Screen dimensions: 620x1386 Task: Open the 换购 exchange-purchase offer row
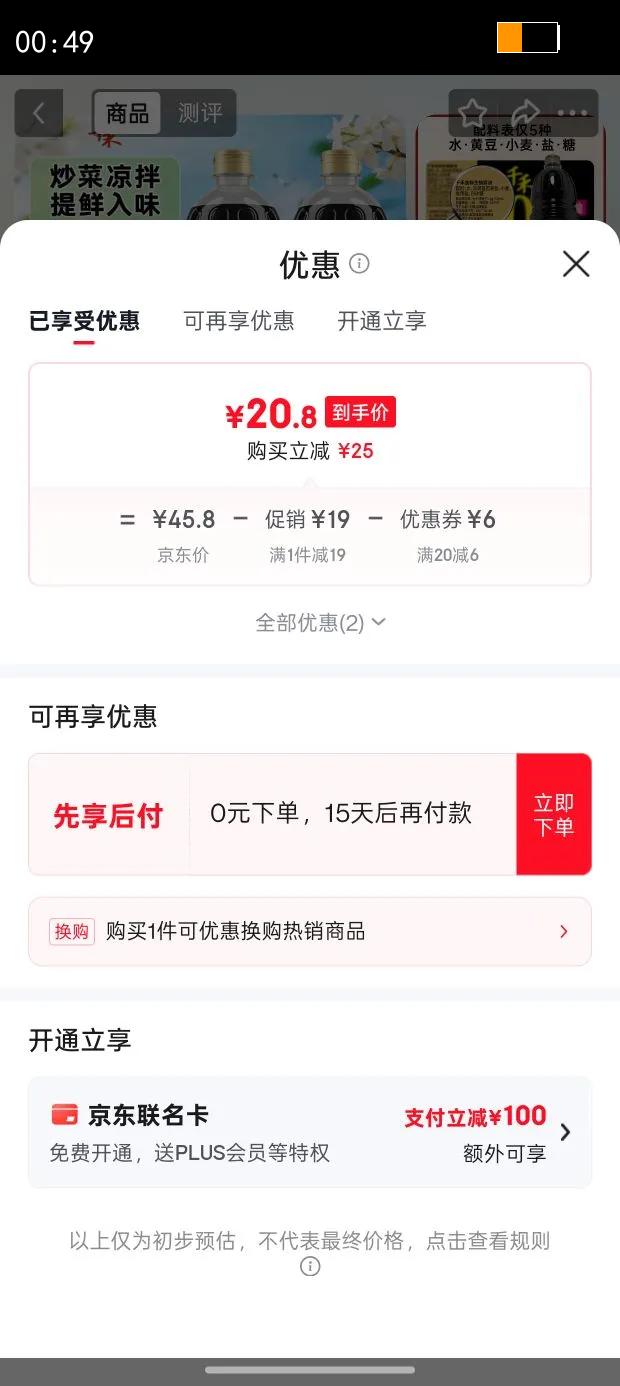[310, 932]
